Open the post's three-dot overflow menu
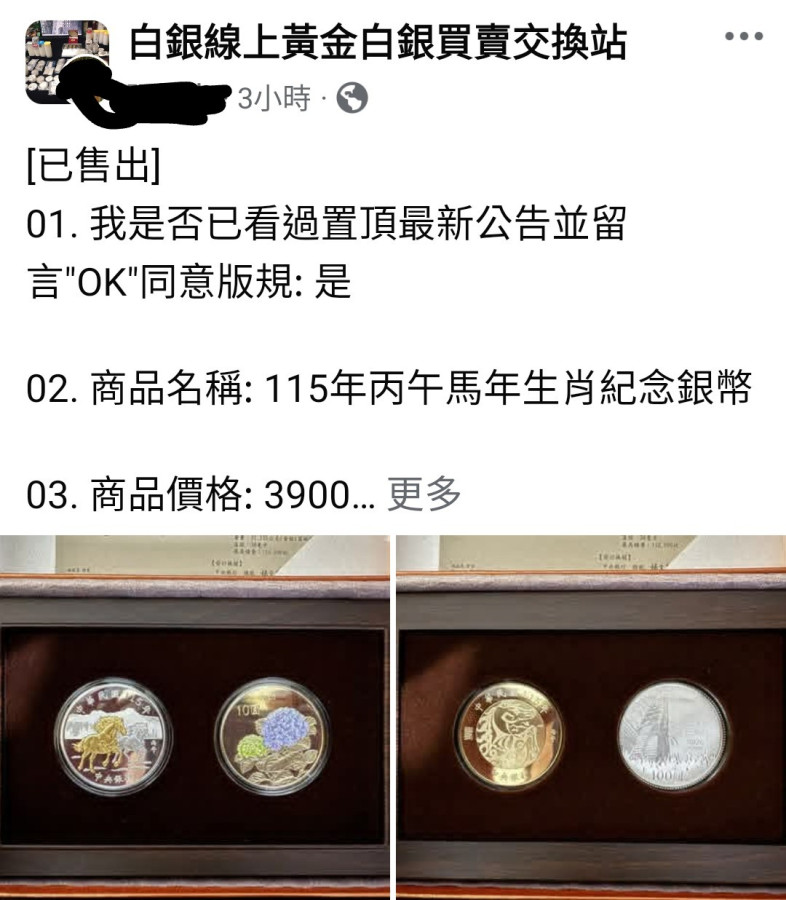Viewport: 786px width, 900px height. pos(743,37)
